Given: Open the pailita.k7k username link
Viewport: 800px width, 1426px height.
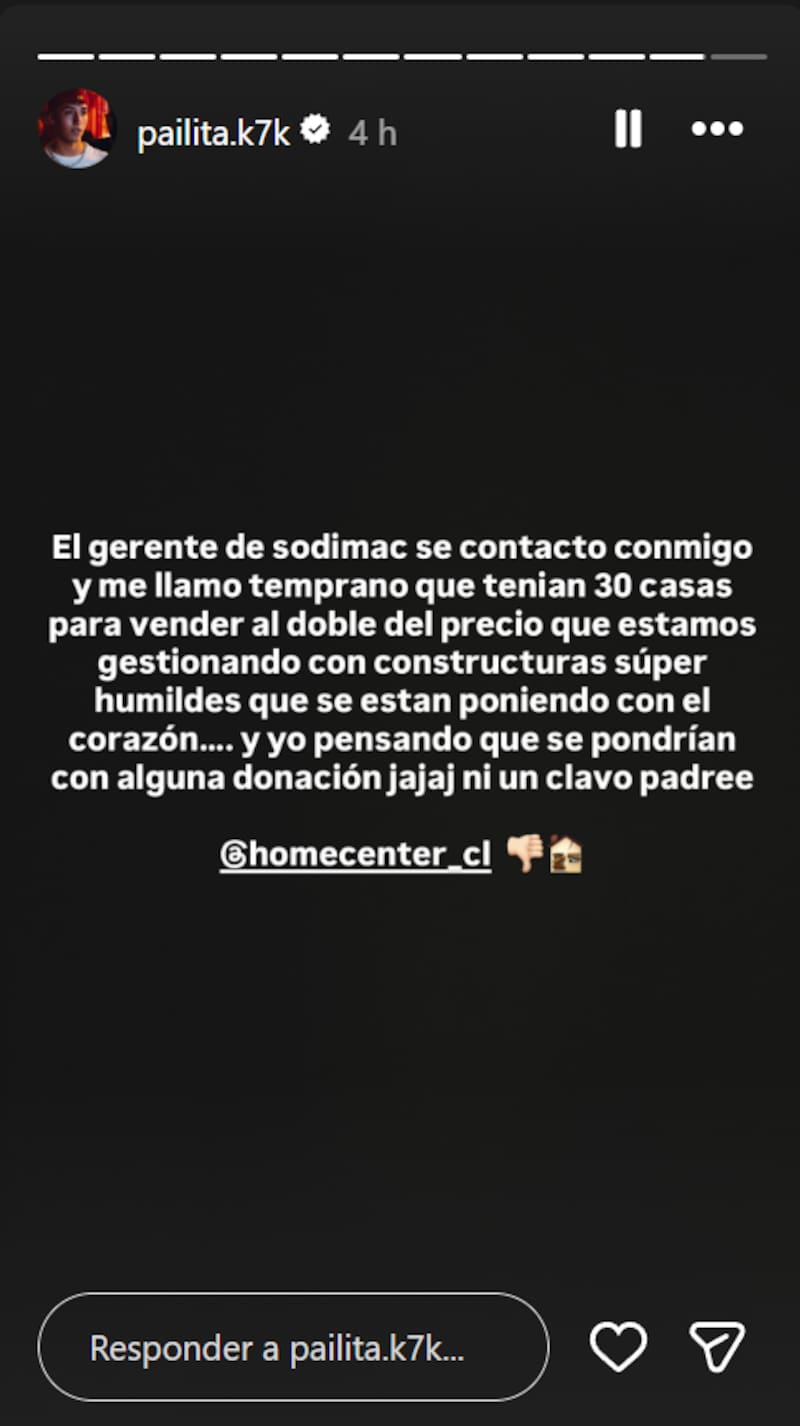Looking at the screenshot, I should (213, 132).
